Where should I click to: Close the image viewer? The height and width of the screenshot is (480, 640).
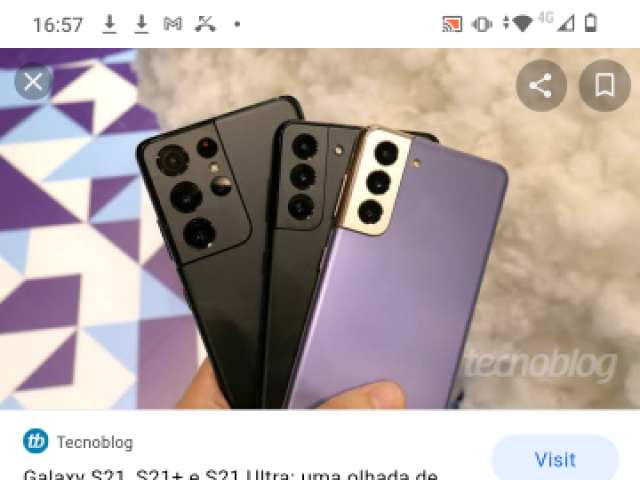33,82
